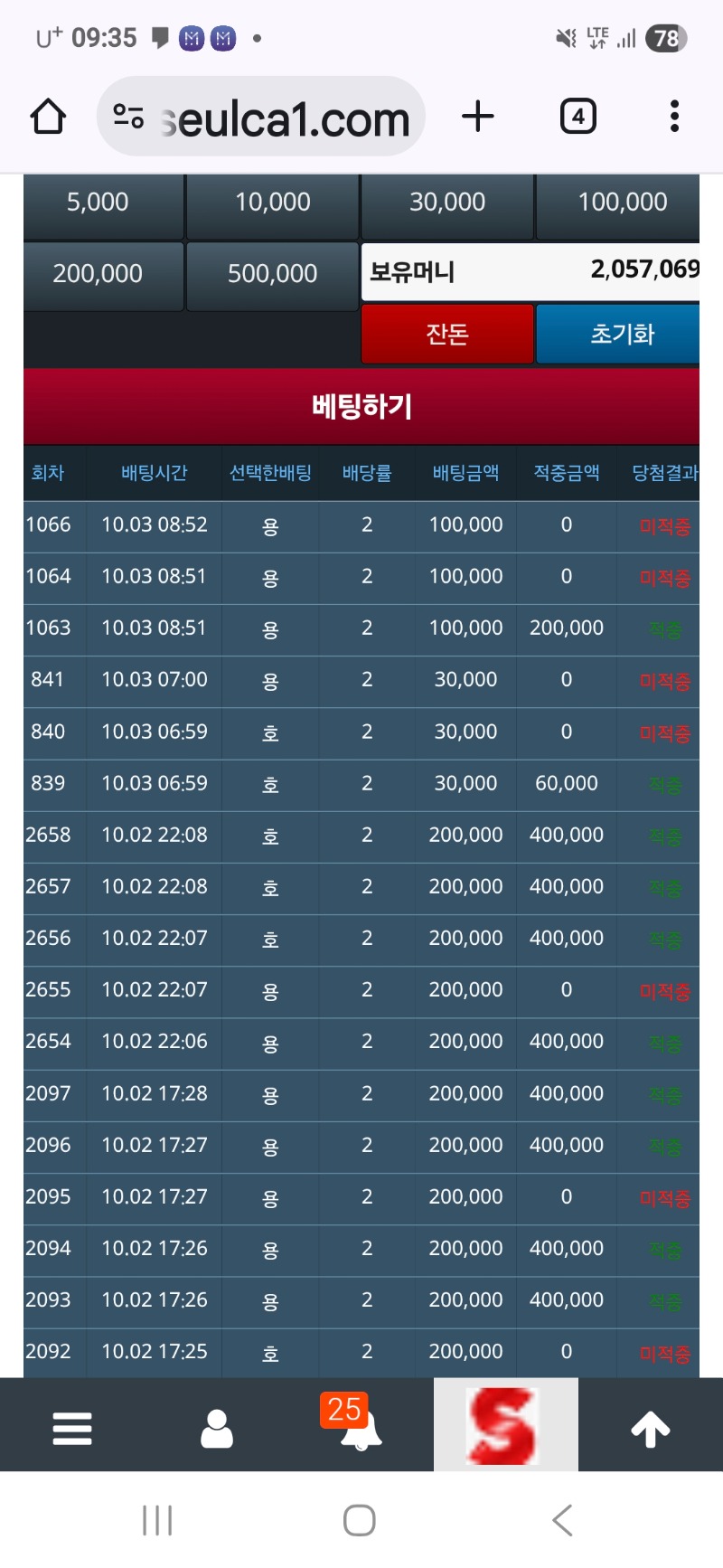The width and height of the screenshot is (723, 1568).
Task: Tap the red 잔돈 button
Action: tap(447, 335)
